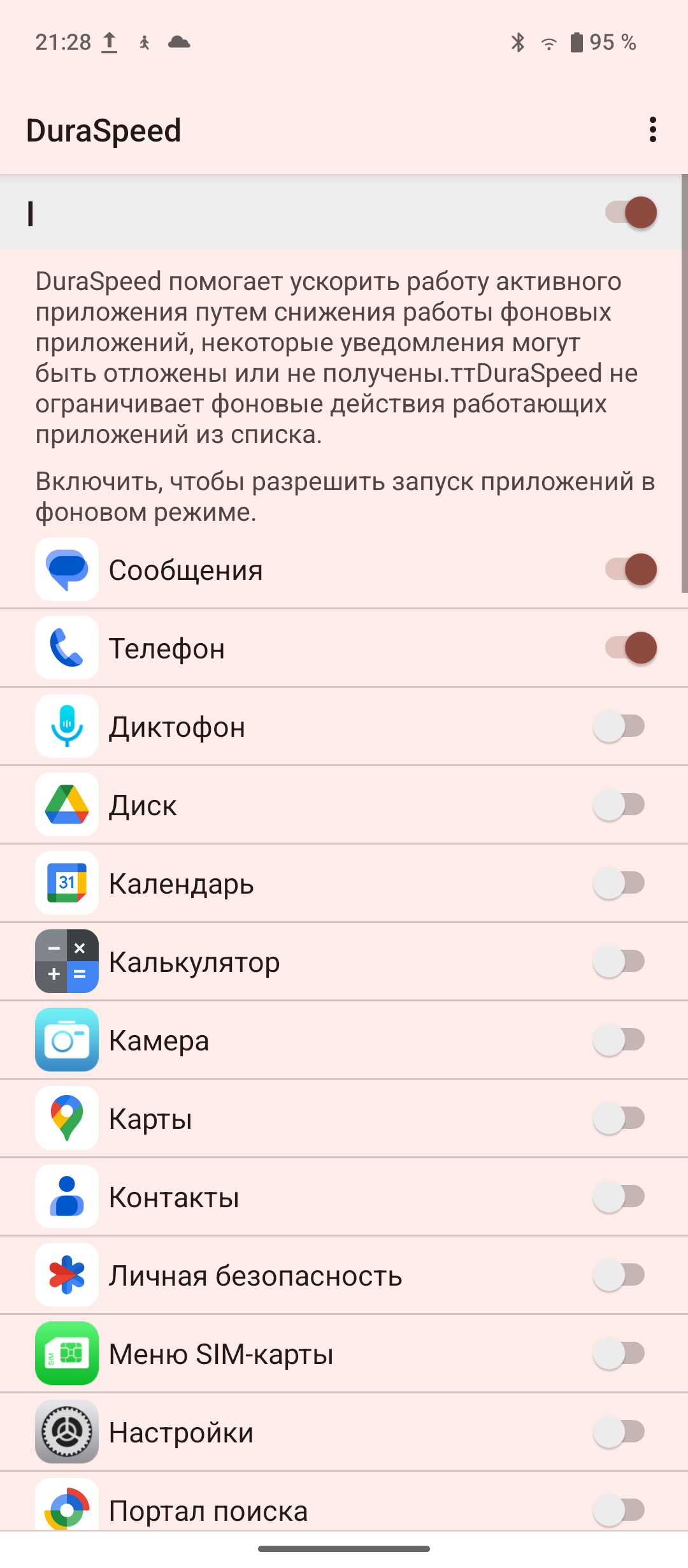This screenshot has width=688, height=1568.
Task: Allow Контакты to run in background
Action: click(619, 1197)
